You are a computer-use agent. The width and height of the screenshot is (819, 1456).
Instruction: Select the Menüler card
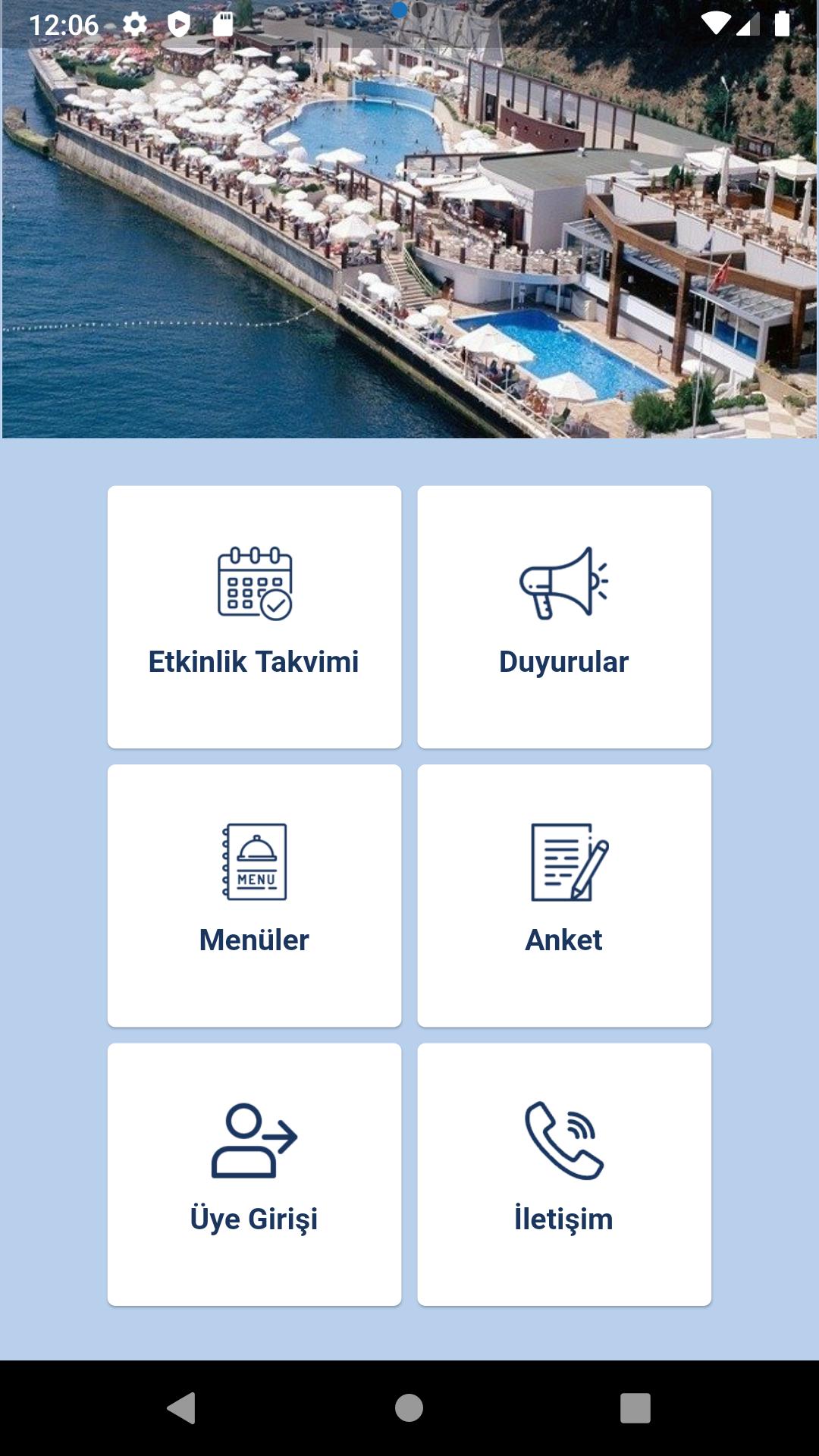click(x=254, y=895)
